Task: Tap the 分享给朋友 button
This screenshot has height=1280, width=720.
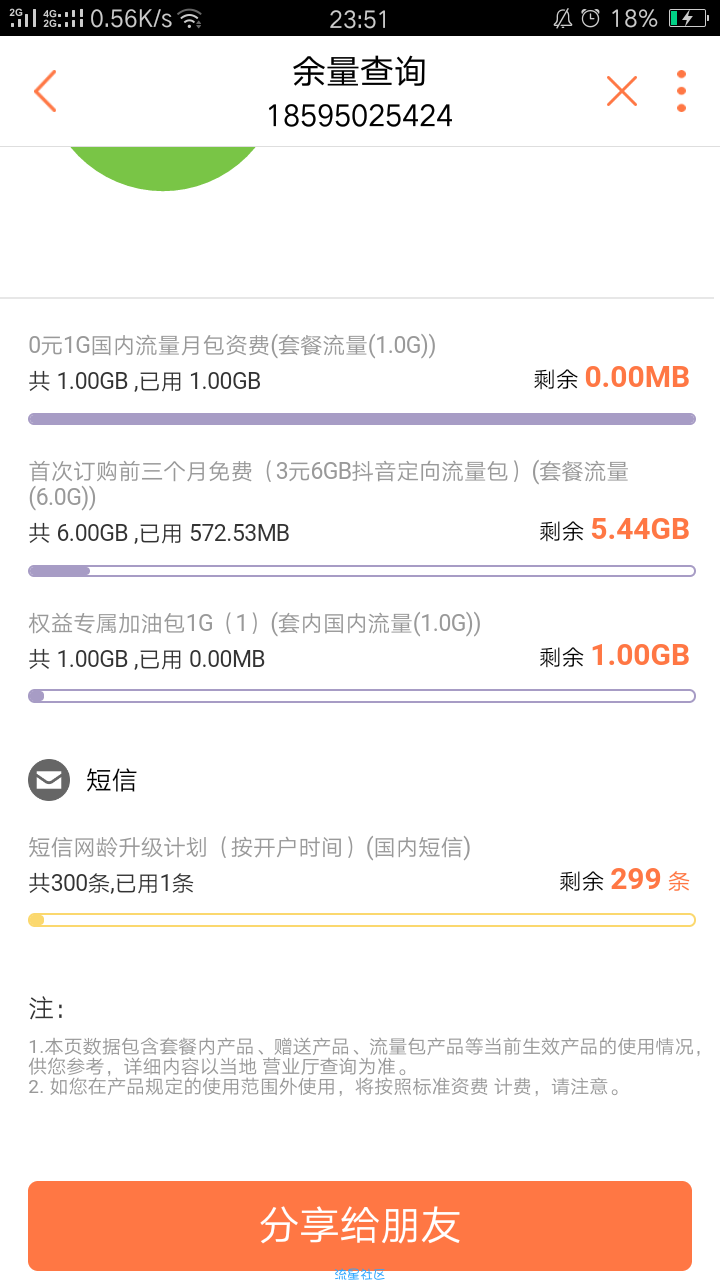Action: pyautogui.click(x=360, y=1225)
